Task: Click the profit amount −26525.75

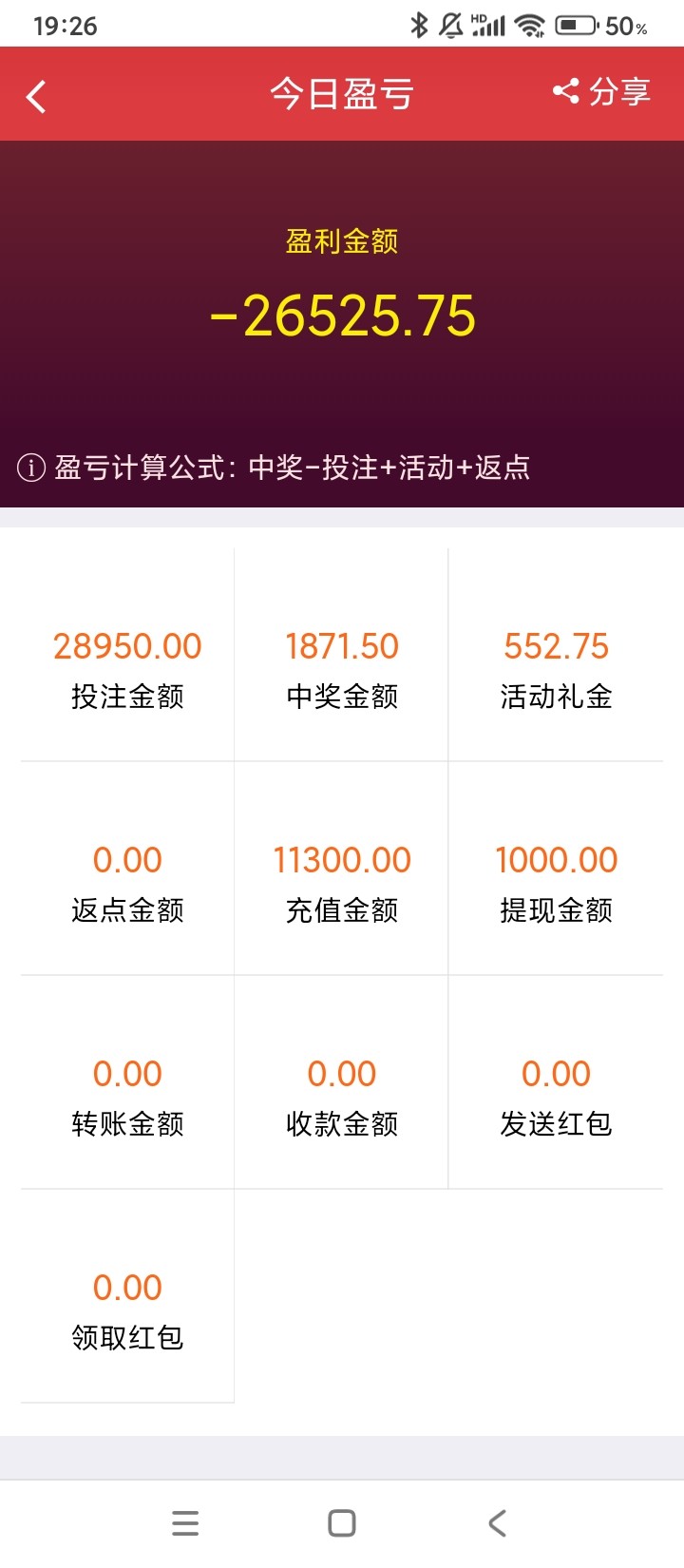Action: tap(342, 316)
